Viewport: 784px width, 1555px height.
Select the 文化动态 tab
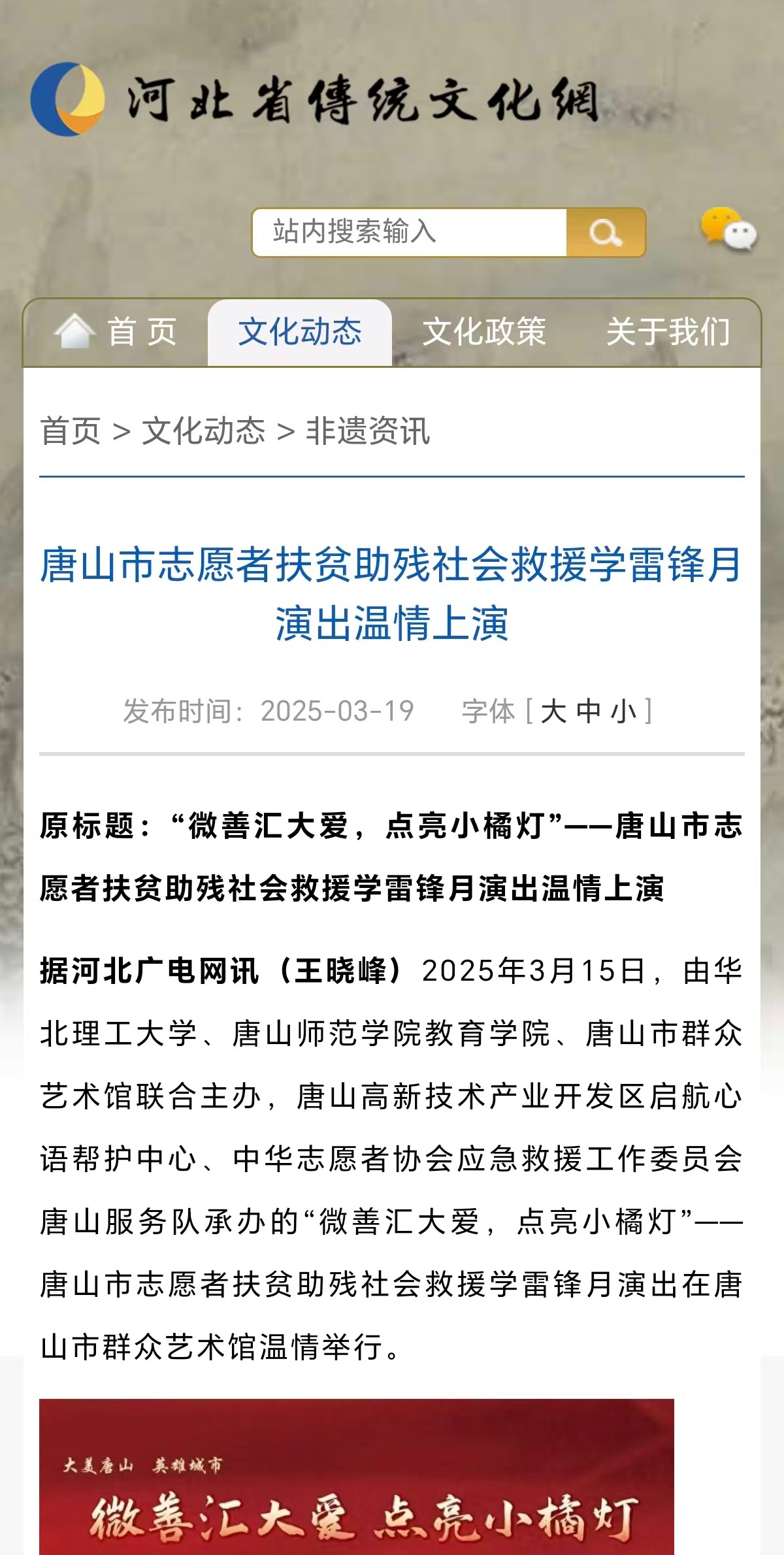300,332
